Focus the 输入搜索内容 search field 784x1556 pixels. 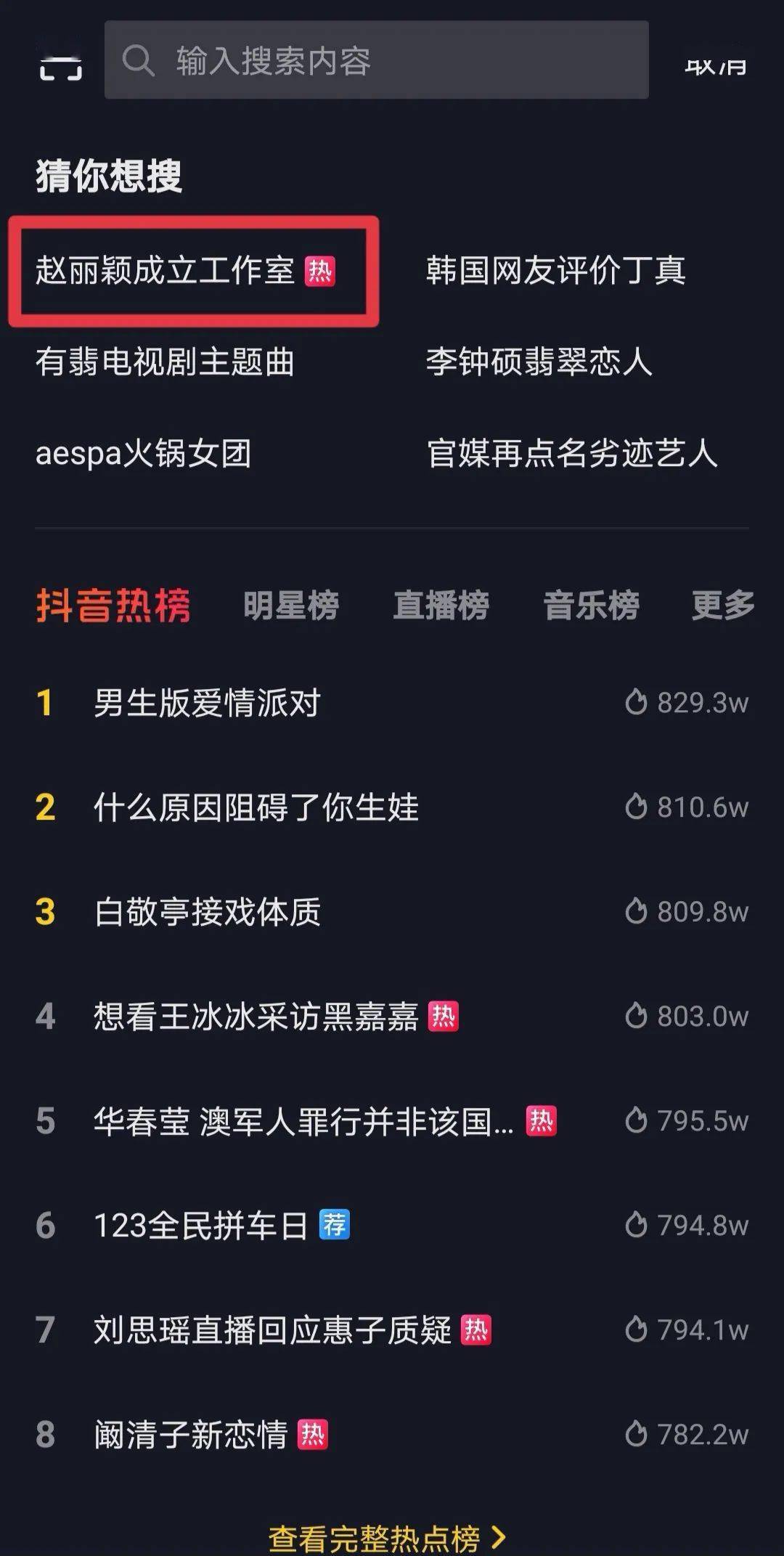[376, 60]
